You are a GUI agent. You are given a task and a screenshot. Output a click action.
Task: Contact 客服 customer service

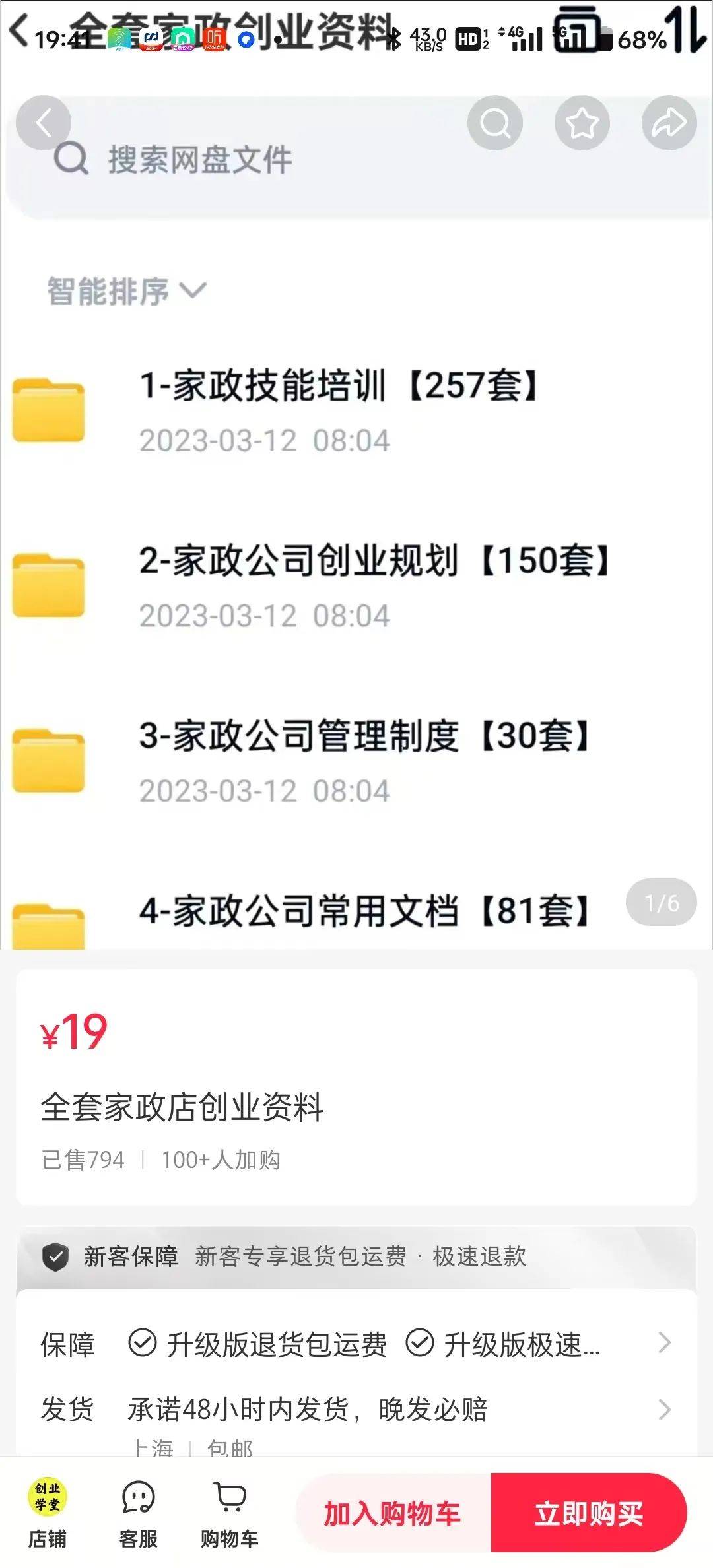[139, 1514]
